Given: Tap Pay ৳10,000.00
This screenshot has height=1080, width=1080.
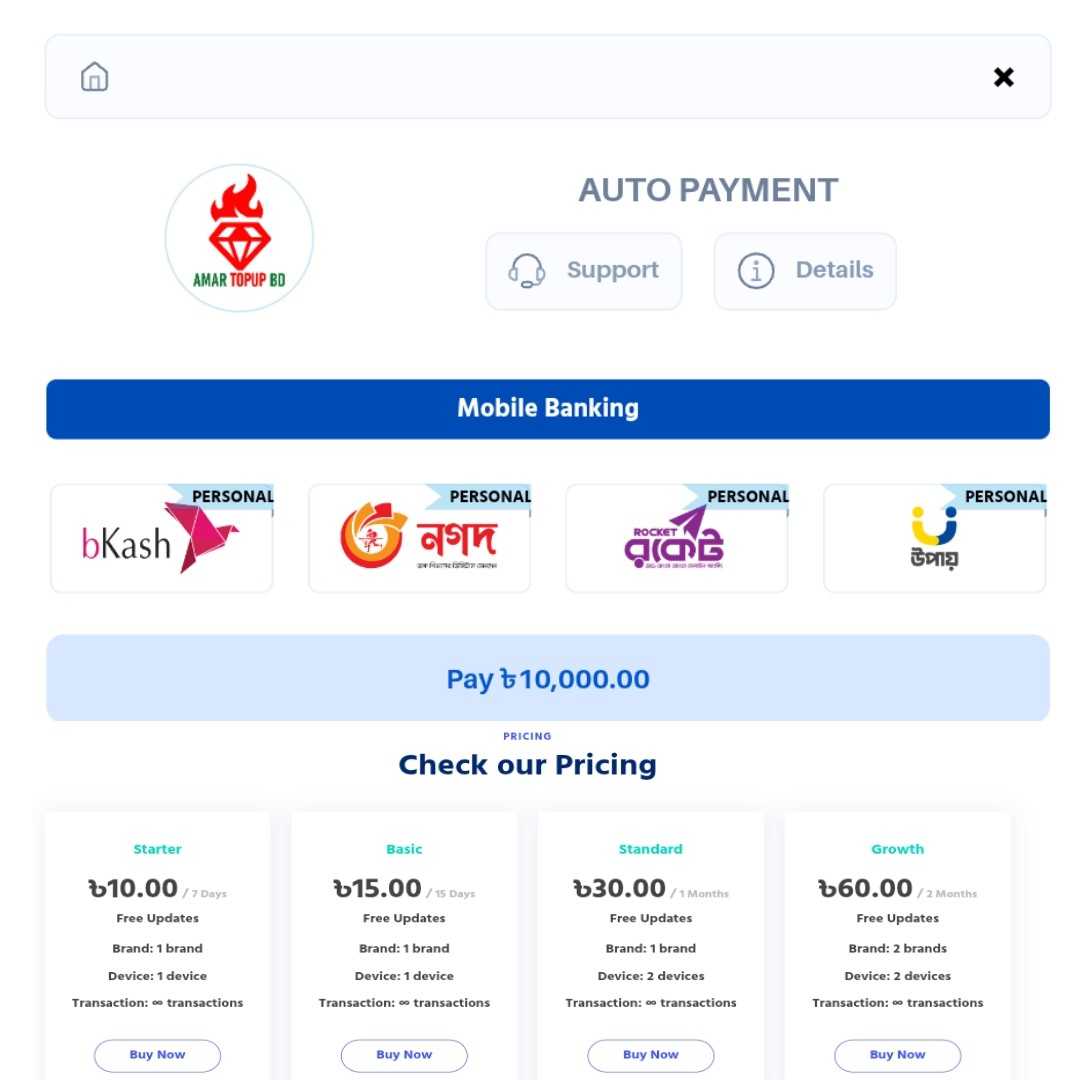Looking at the screenshot, I should (x=548, y=679).
